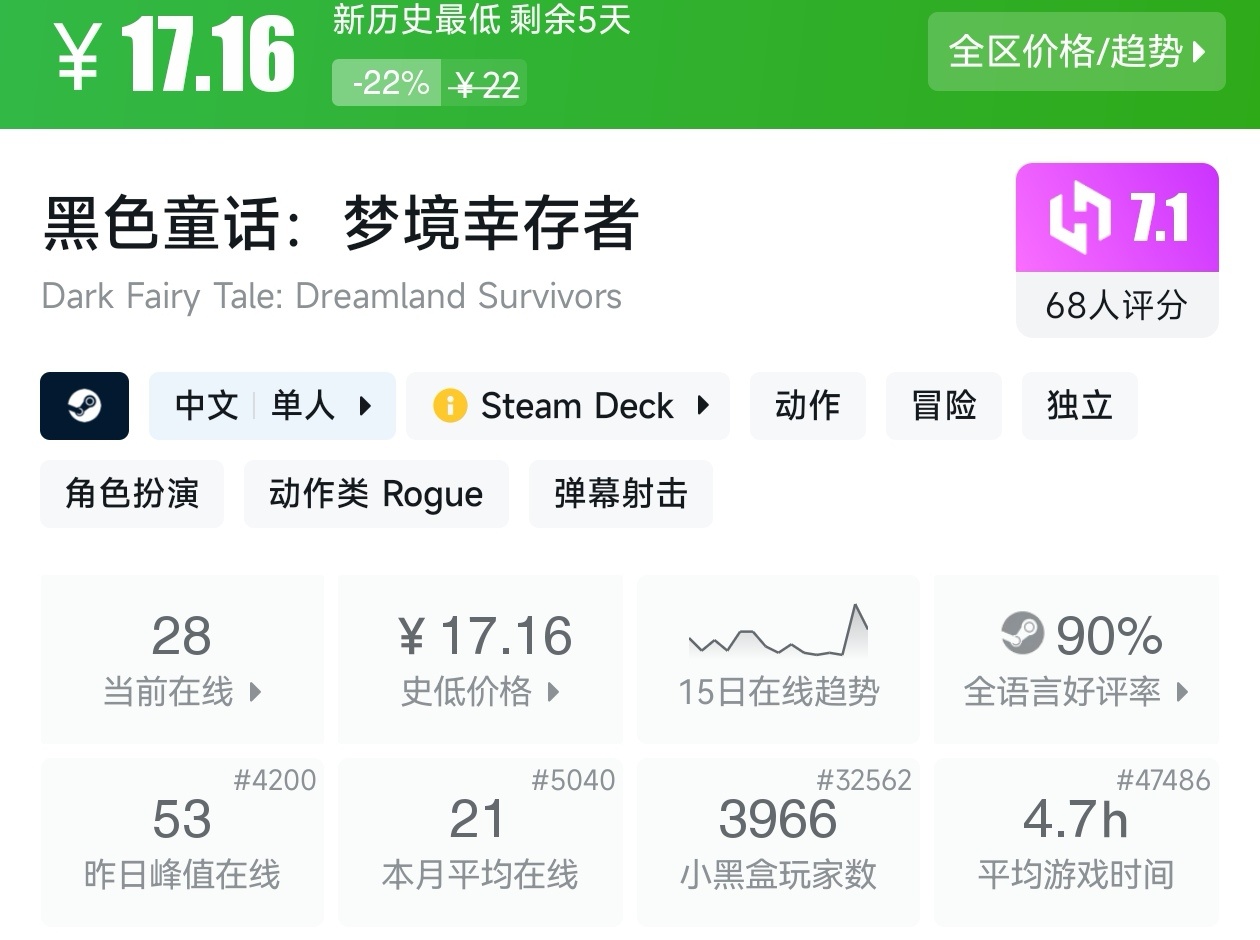Select the 冒险 tag

click(x=944, y=406)
